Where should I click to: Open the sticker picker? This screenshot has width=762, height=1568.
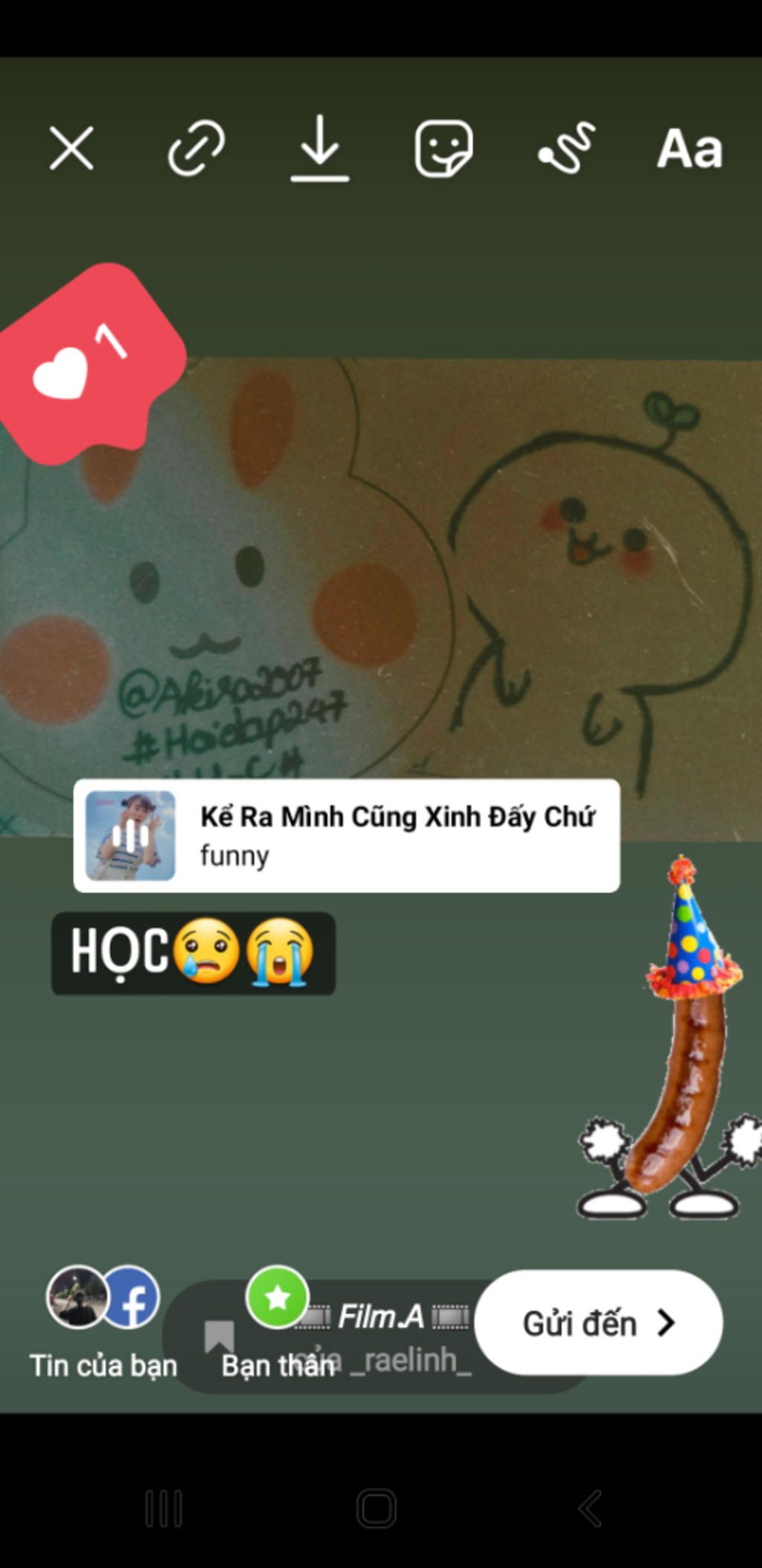pyautogui.click(x=444, y=147)
